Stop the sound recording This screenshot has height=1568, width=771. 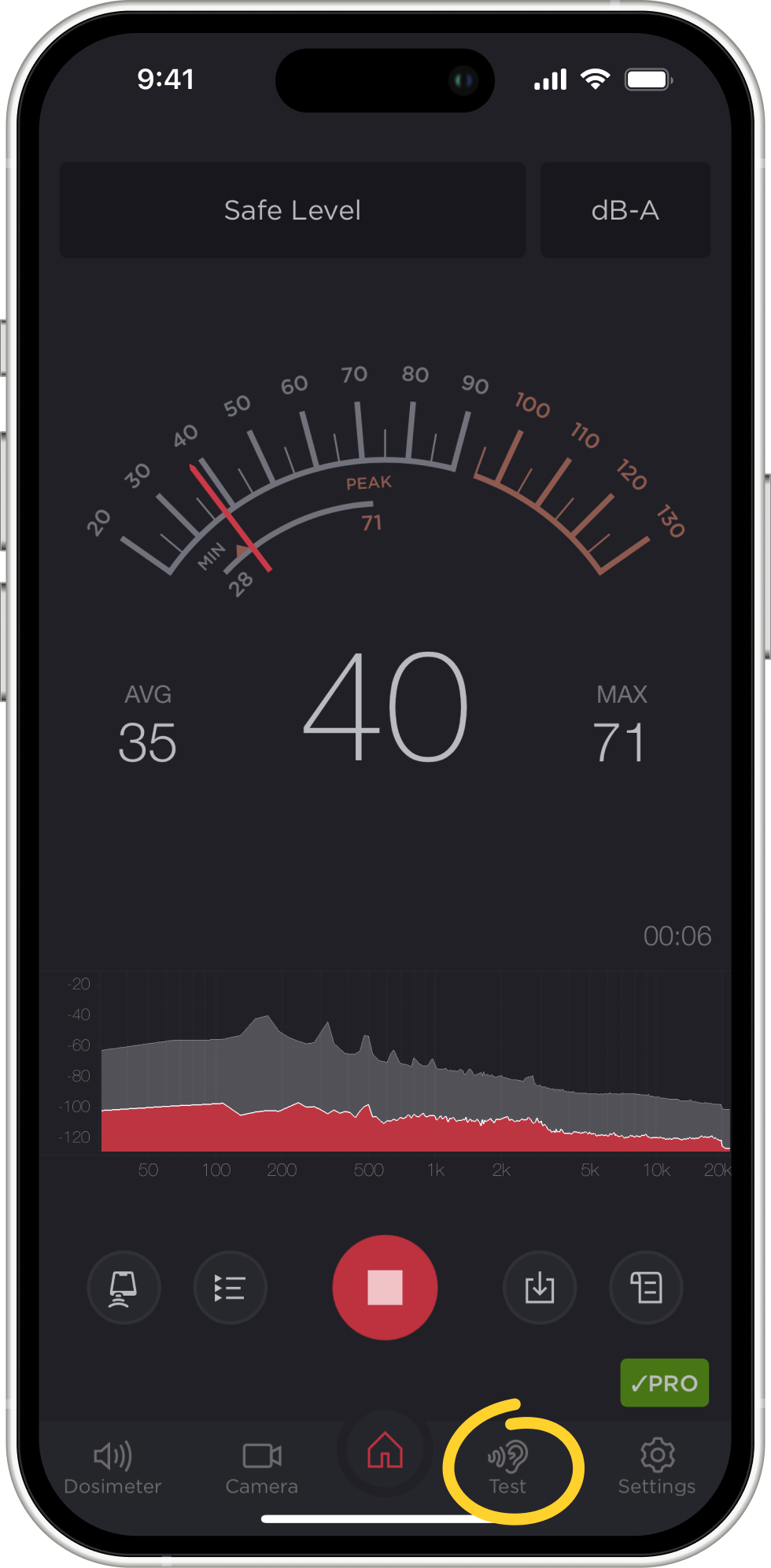tap(385, 1287)
